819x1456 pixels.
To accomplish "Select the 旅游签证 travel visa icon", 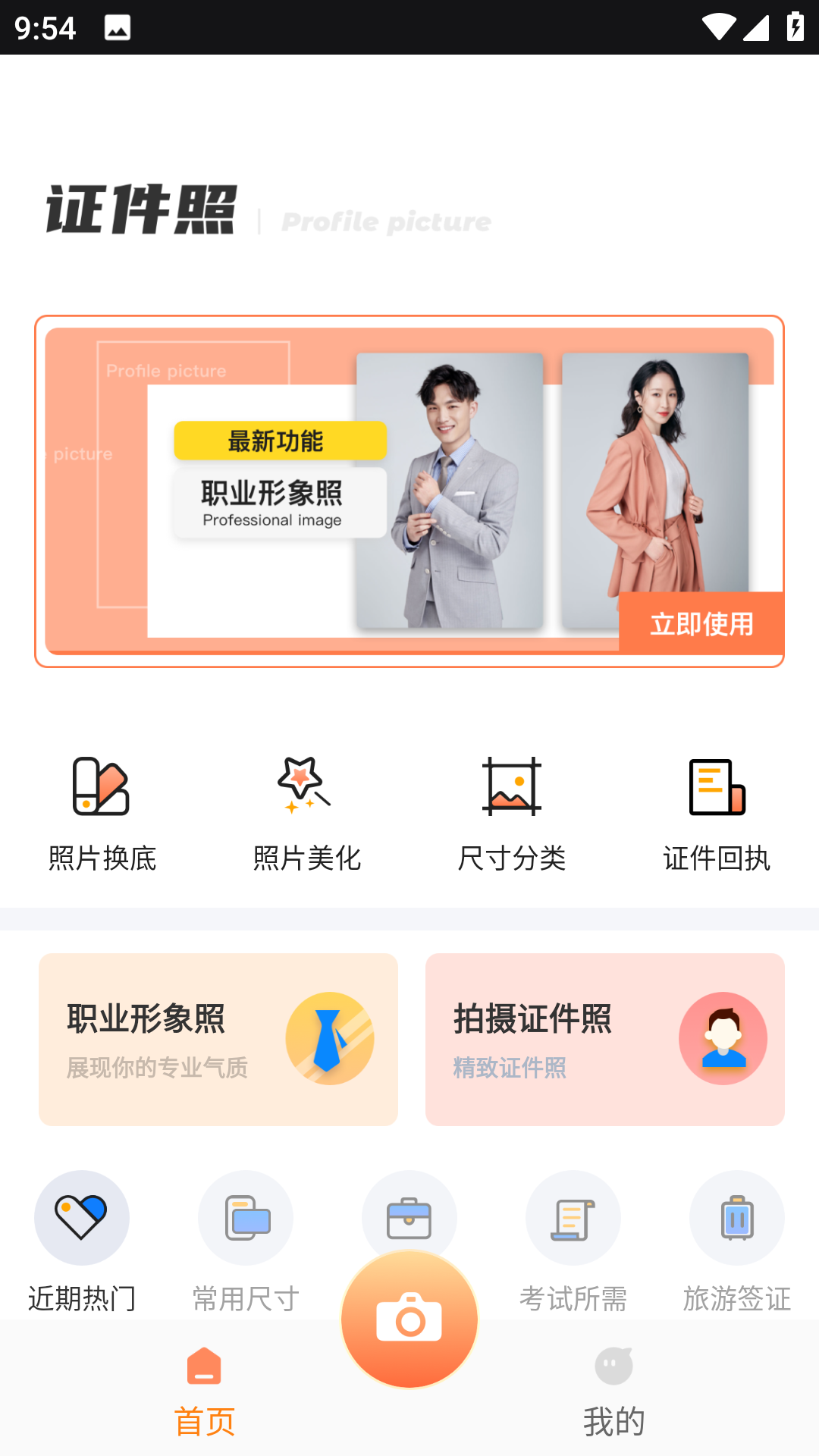I will click(736, 1218).
